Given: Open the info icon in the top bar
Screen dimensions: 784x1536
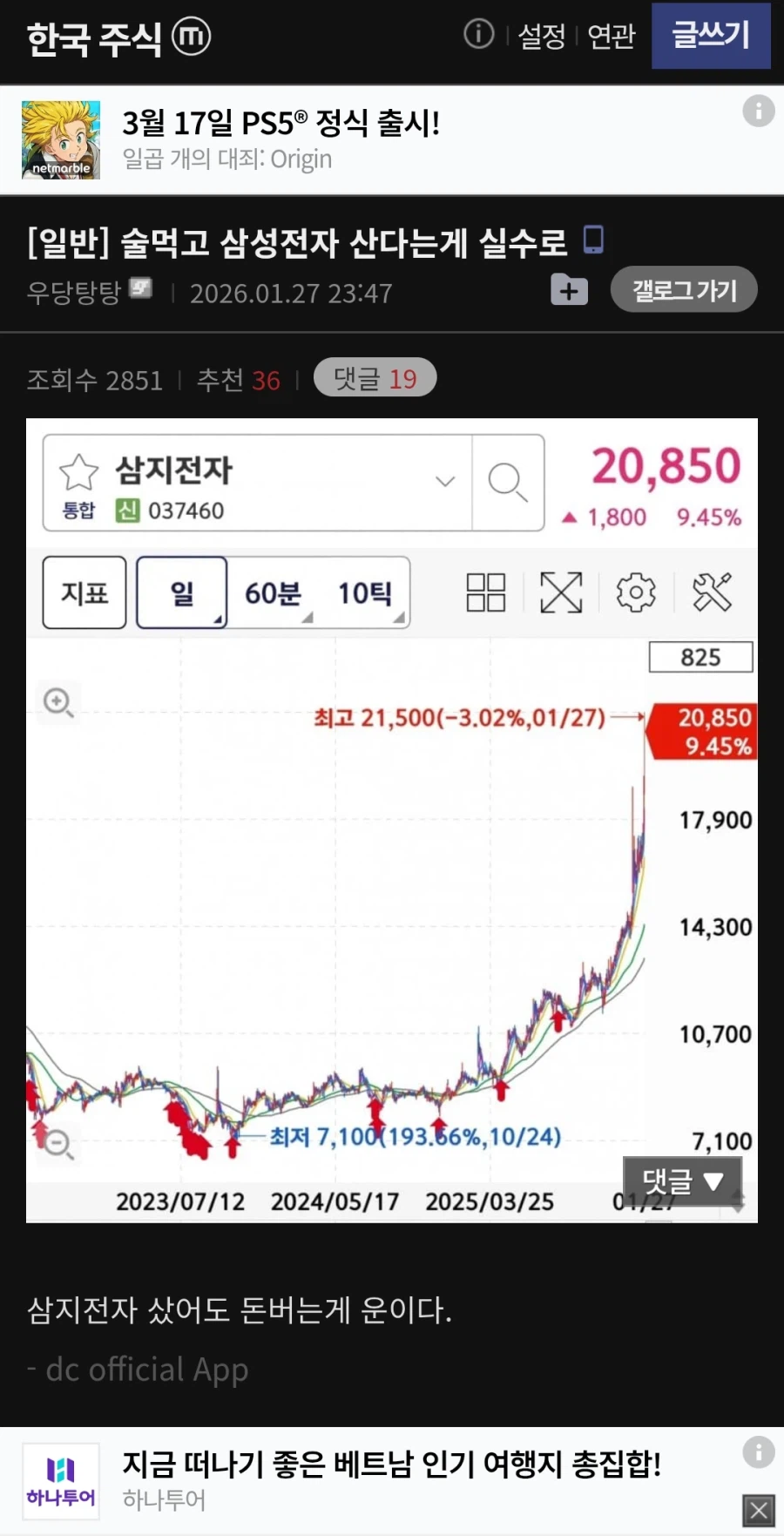Looking at the screenshot, I should [477, 33].
